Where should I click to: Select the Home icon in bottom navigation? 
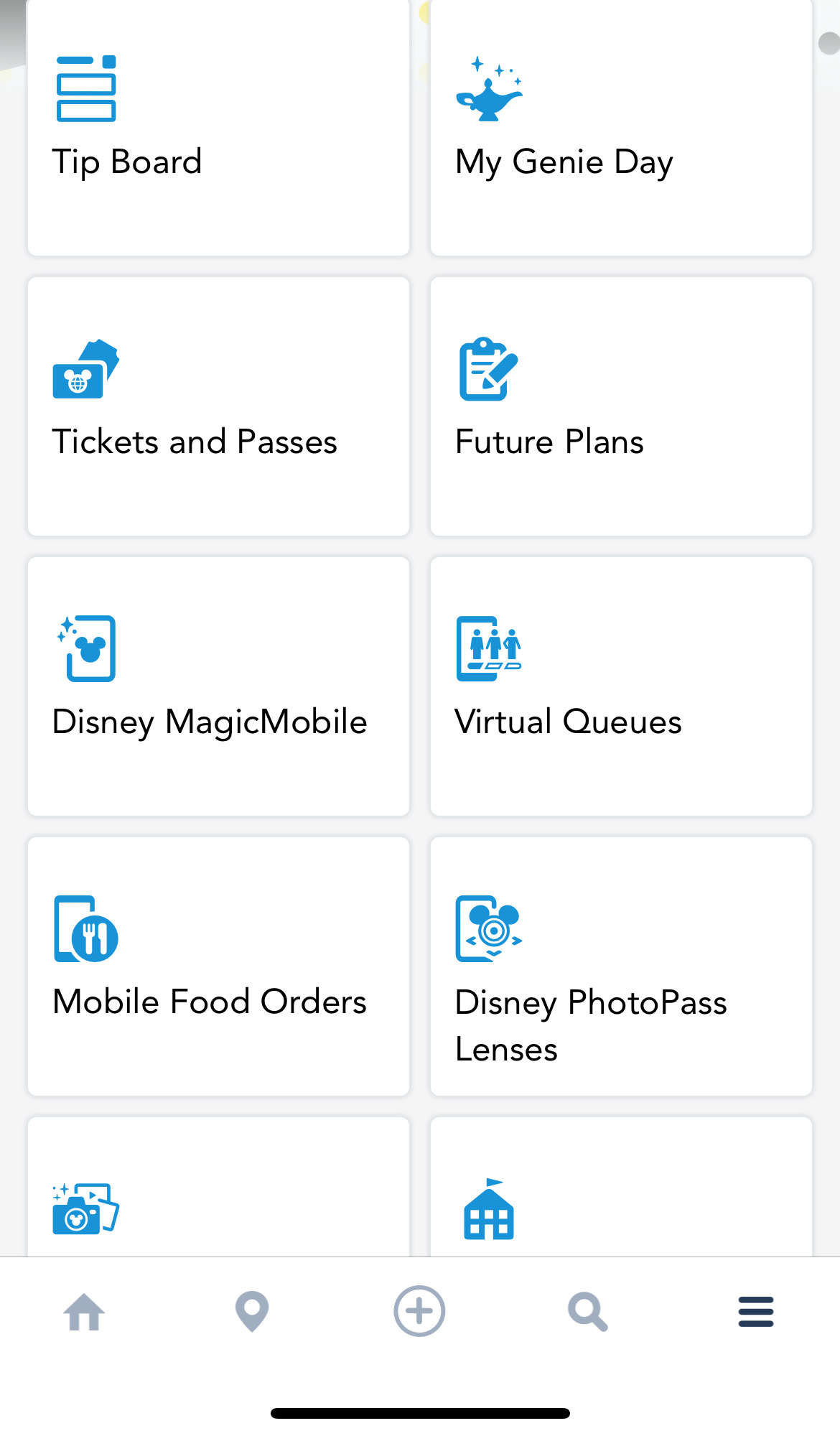tap(85, 1311)
